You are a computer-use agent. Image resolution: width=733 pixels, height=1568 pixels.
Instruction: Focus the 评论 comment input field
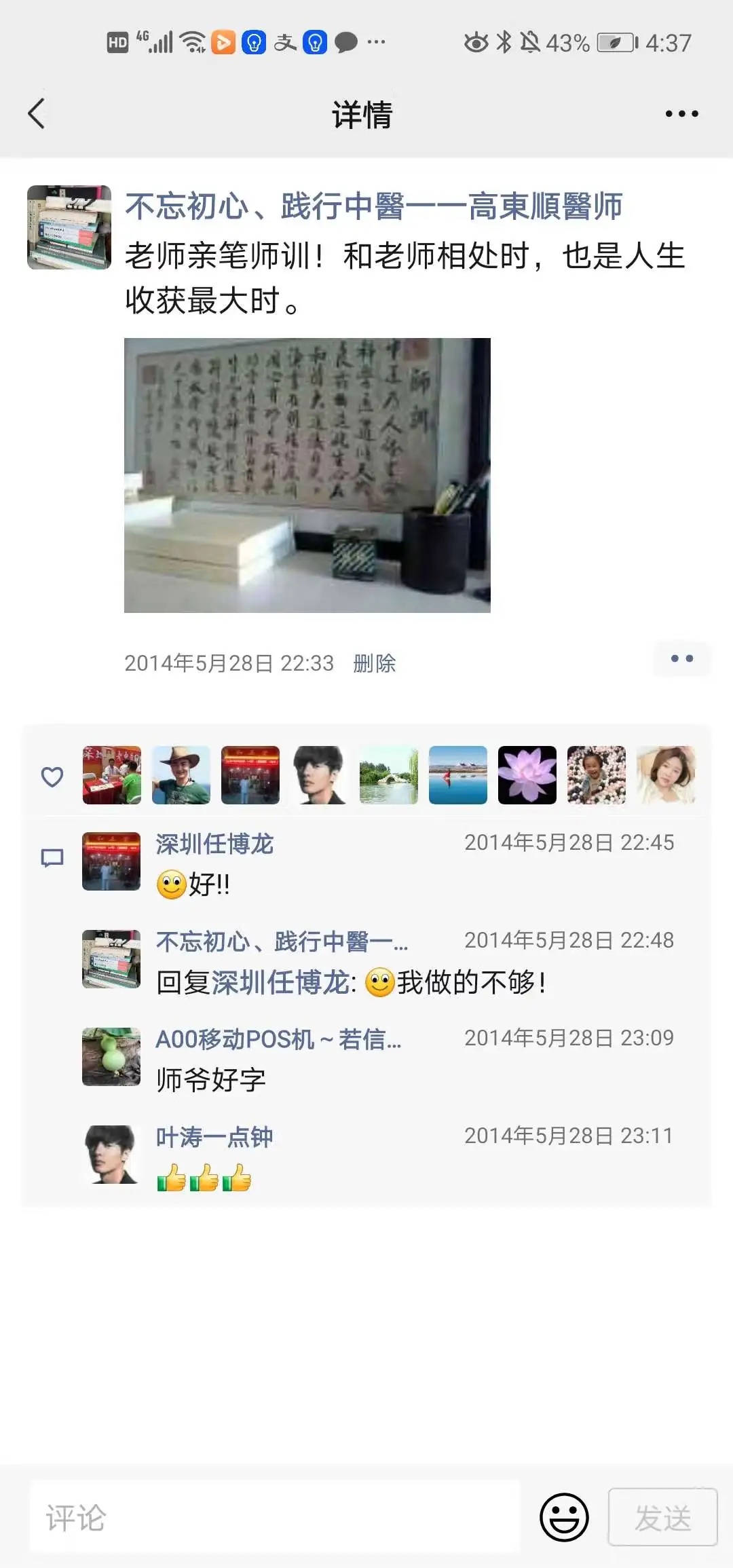(x=275, y=1516)
